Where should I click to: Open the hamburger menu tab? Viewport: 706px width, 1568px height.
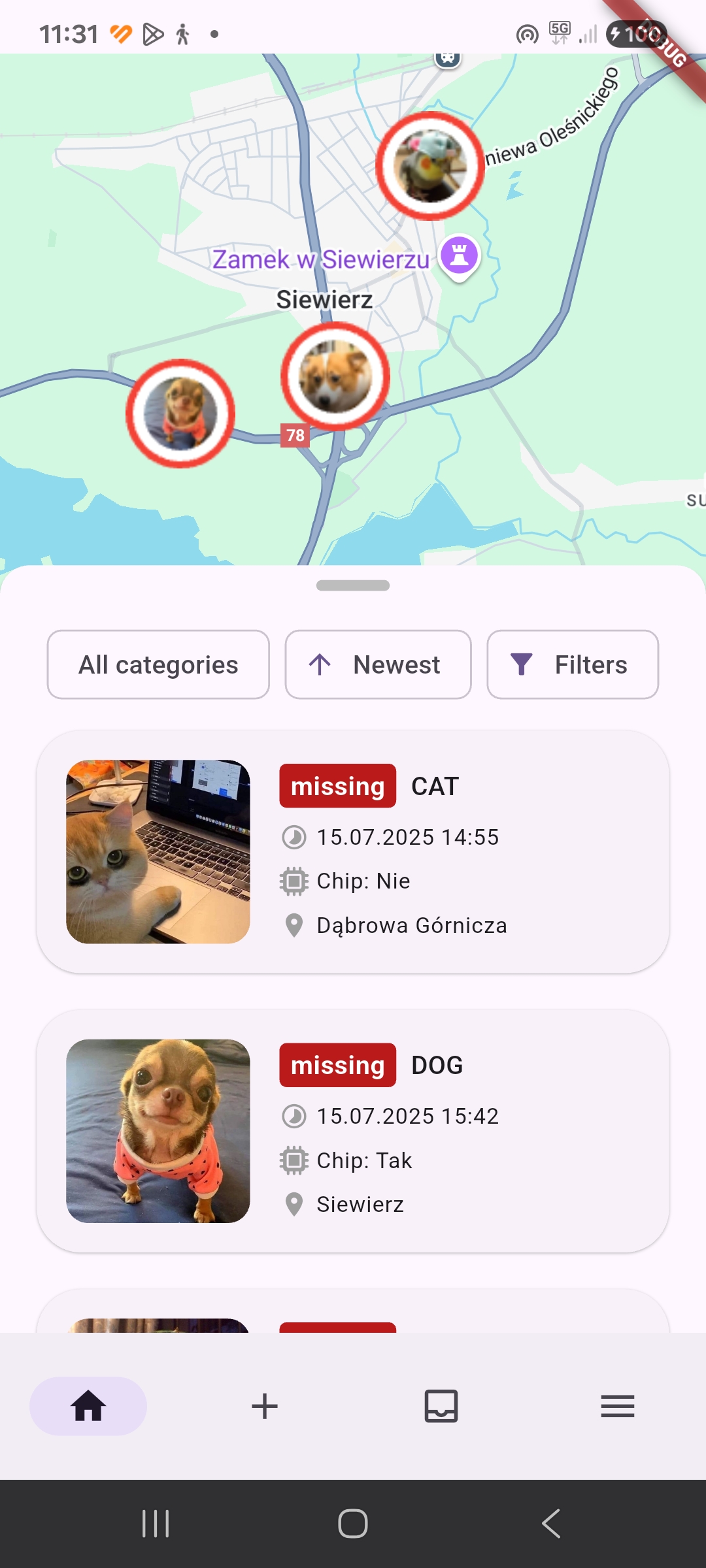click(618, 1406)
